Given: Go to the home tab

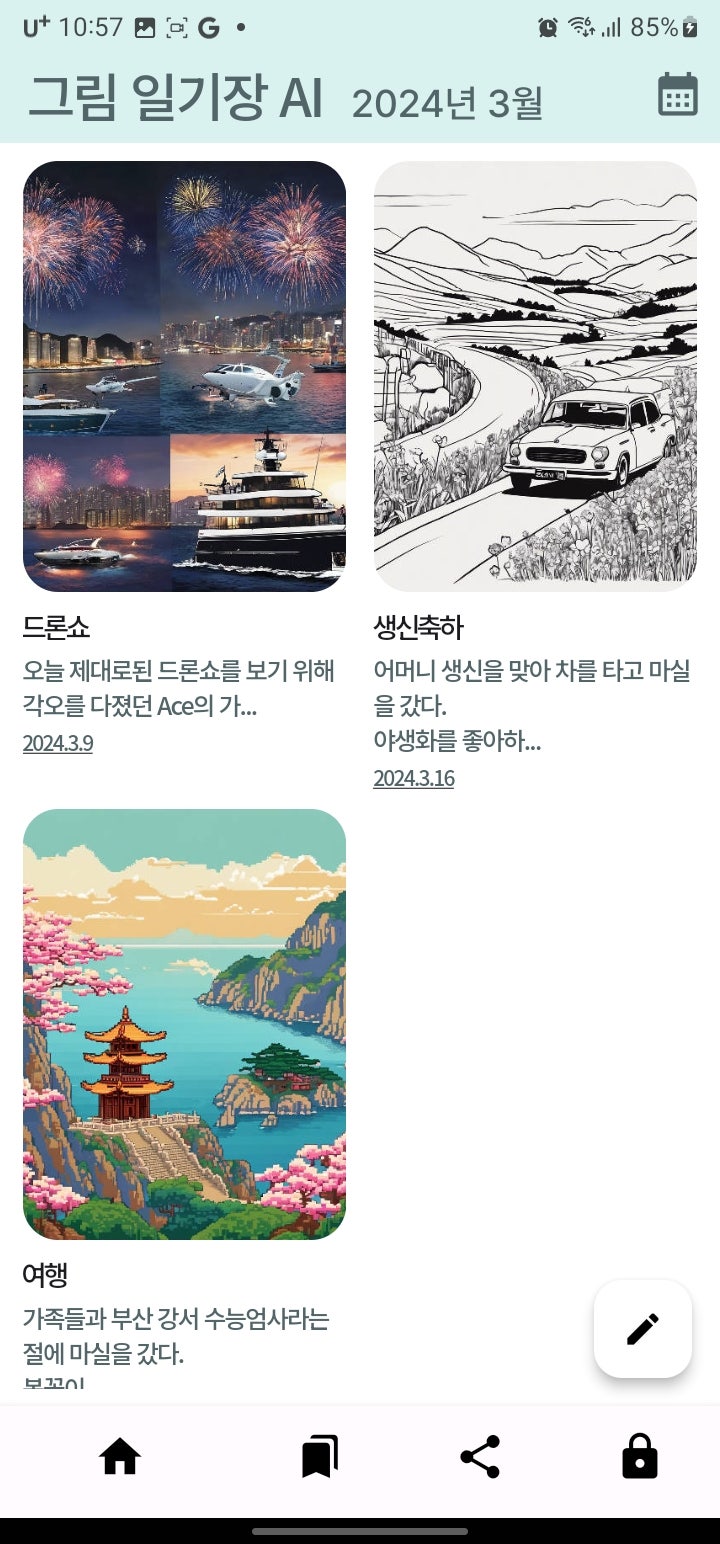Looking at the screenshot, I should pyautogui.click(x=120, y=1457).
